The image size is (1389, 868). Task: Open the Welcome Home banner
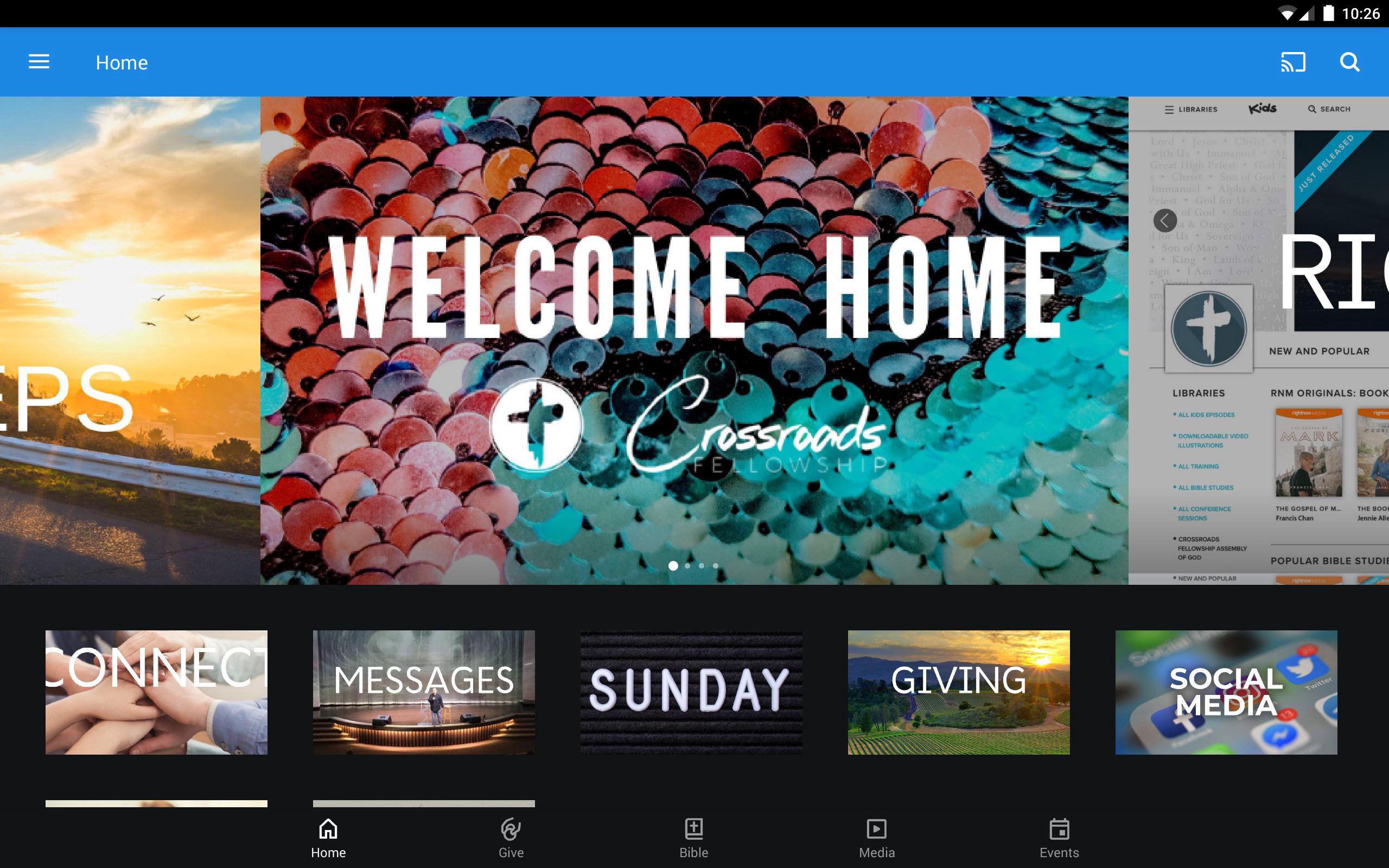pyautogui.click(x=694, y=340)
